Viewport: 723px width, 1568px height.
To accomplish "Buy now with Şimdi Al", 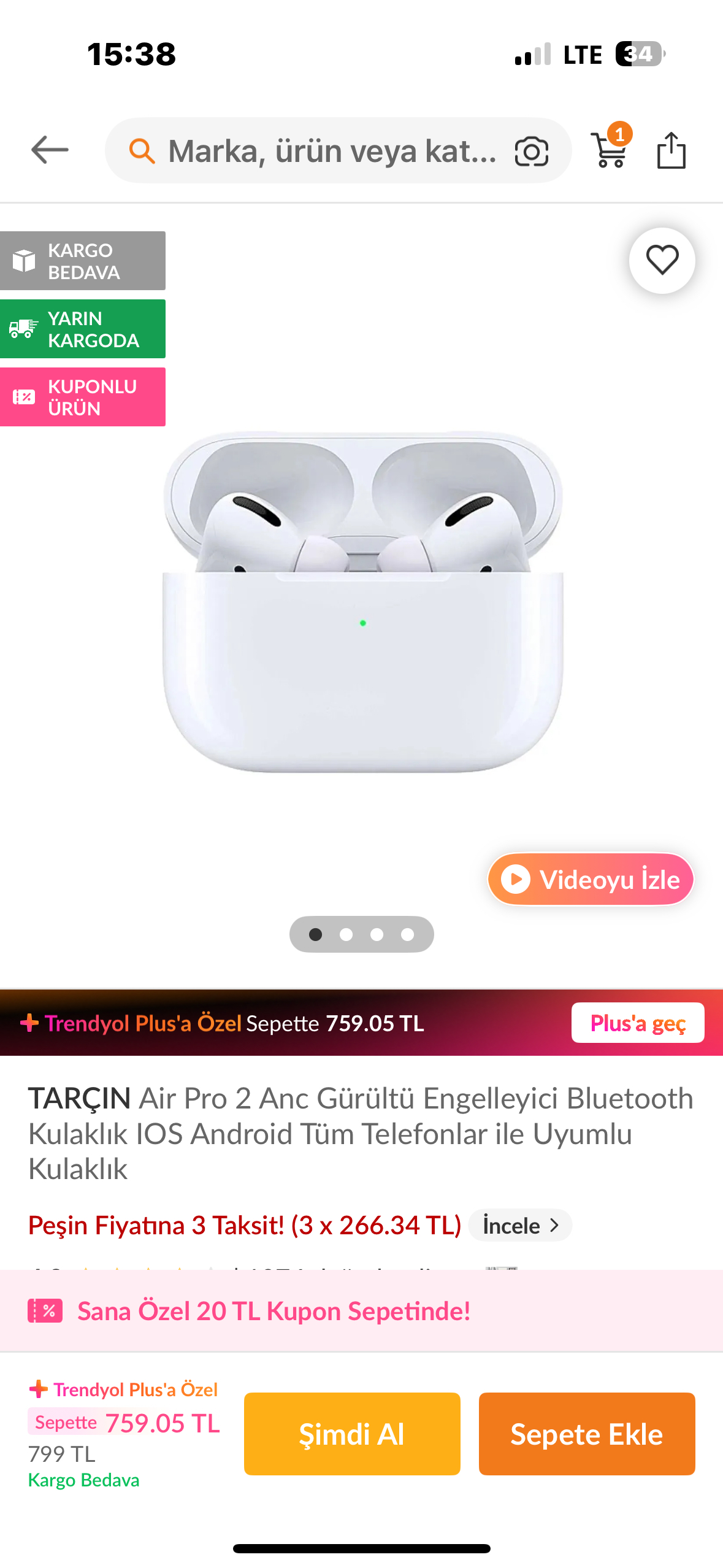I will click(352, 1434).
